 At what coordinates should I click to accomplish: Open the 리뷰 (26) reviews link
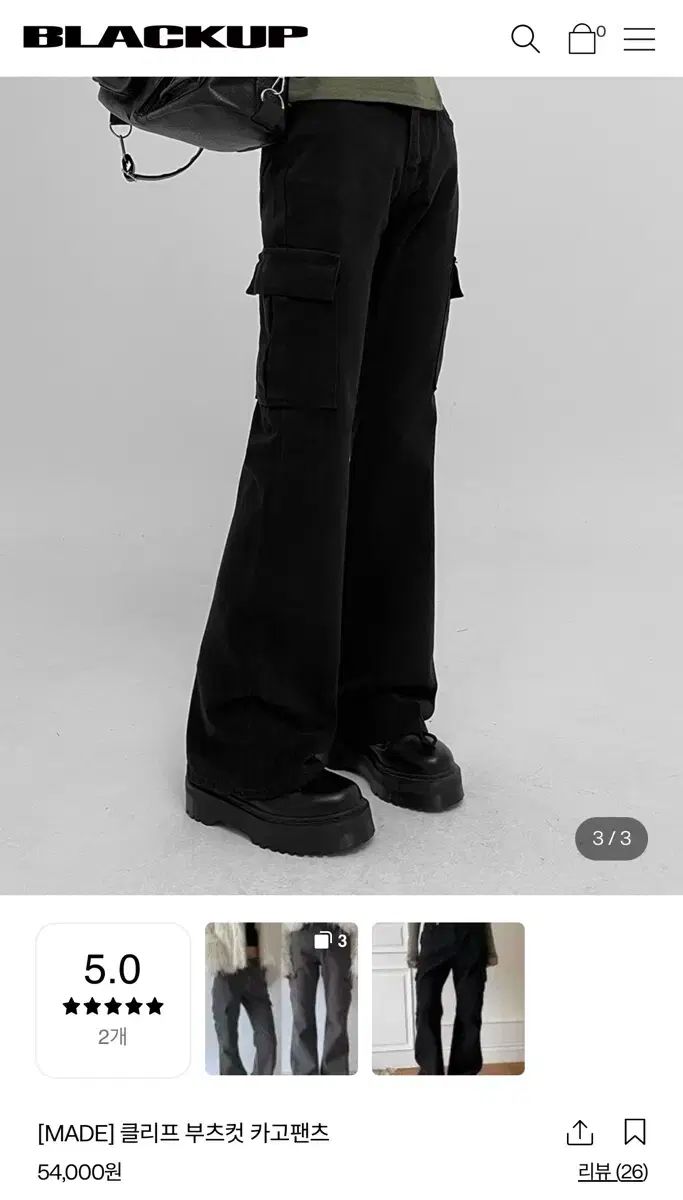click(x=613, y=1171)
